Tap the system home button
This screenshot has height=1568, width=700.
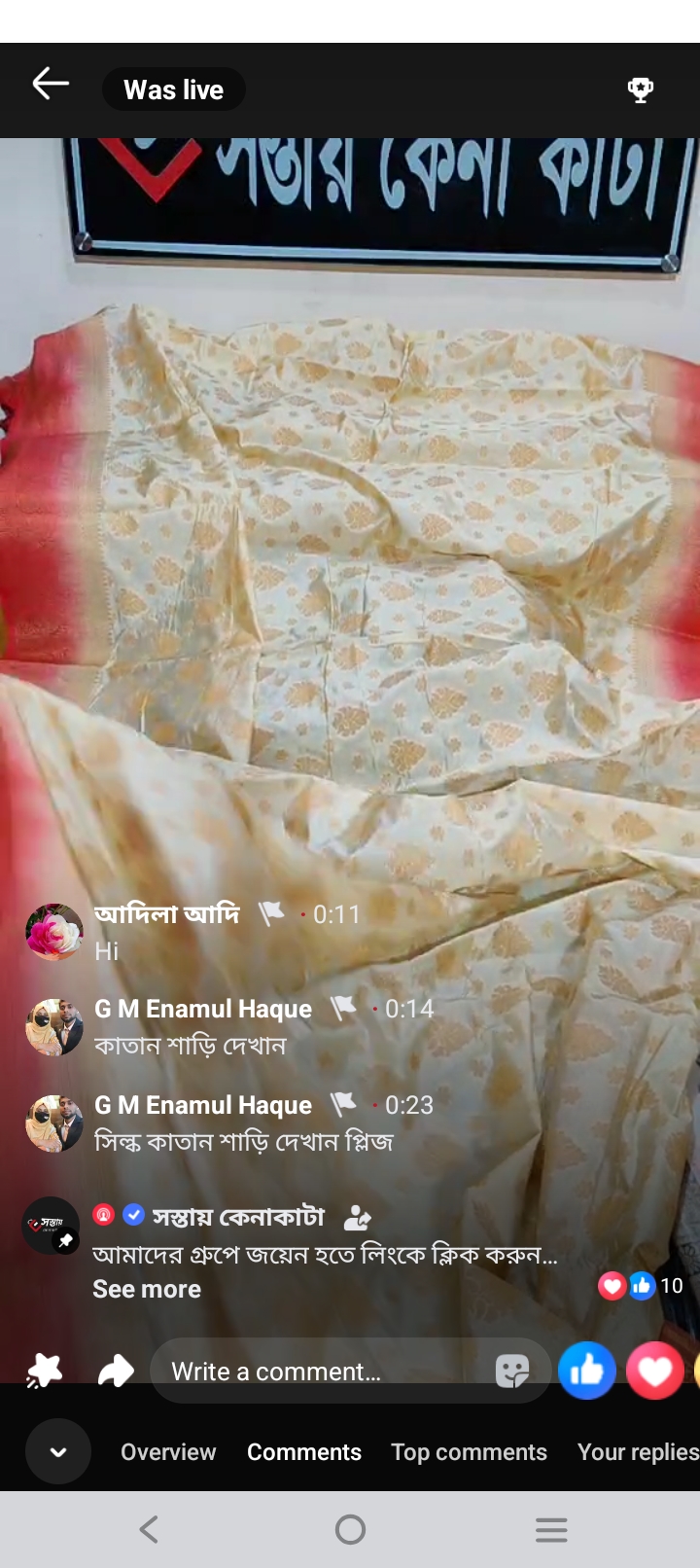tap(350, 1530)
